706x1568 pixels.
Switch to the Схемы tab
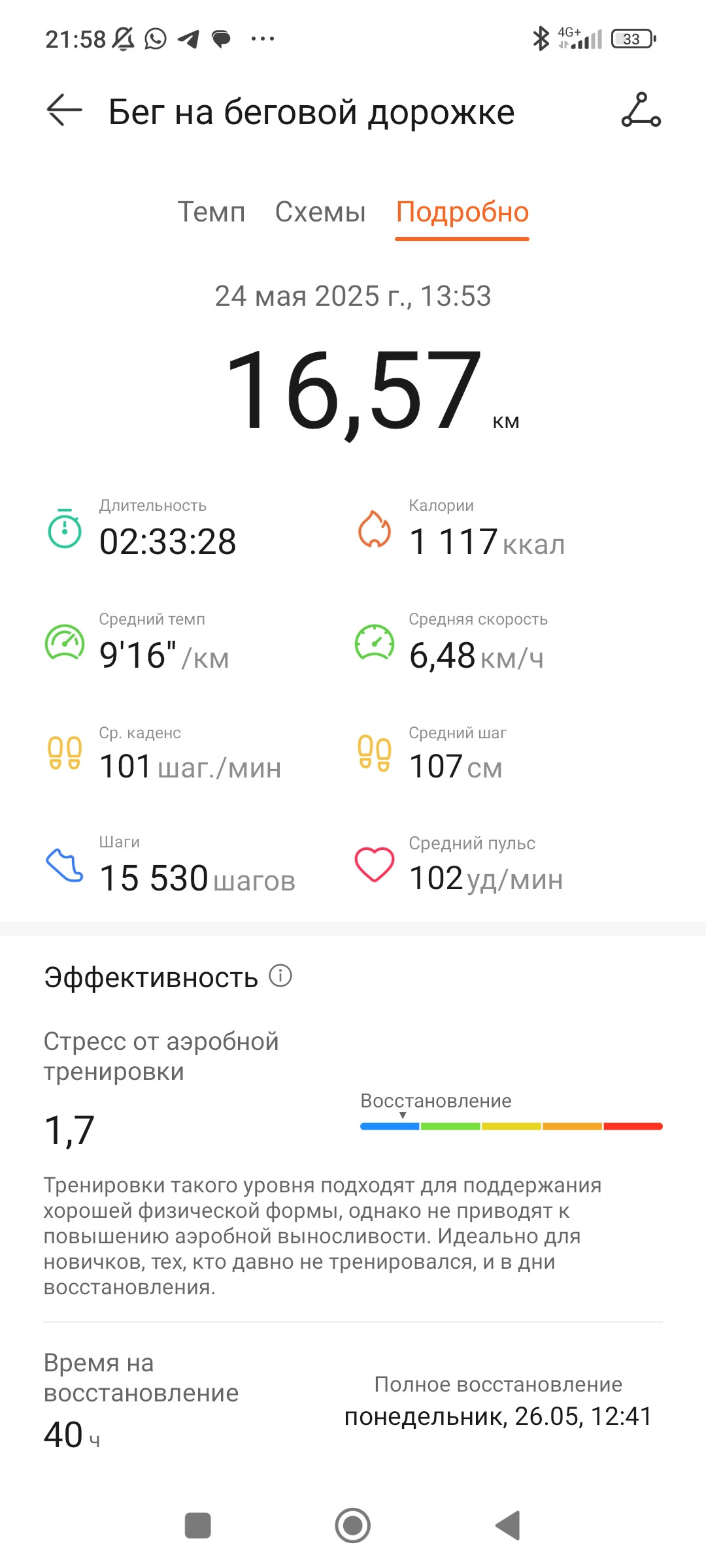(x=320, y=212)
